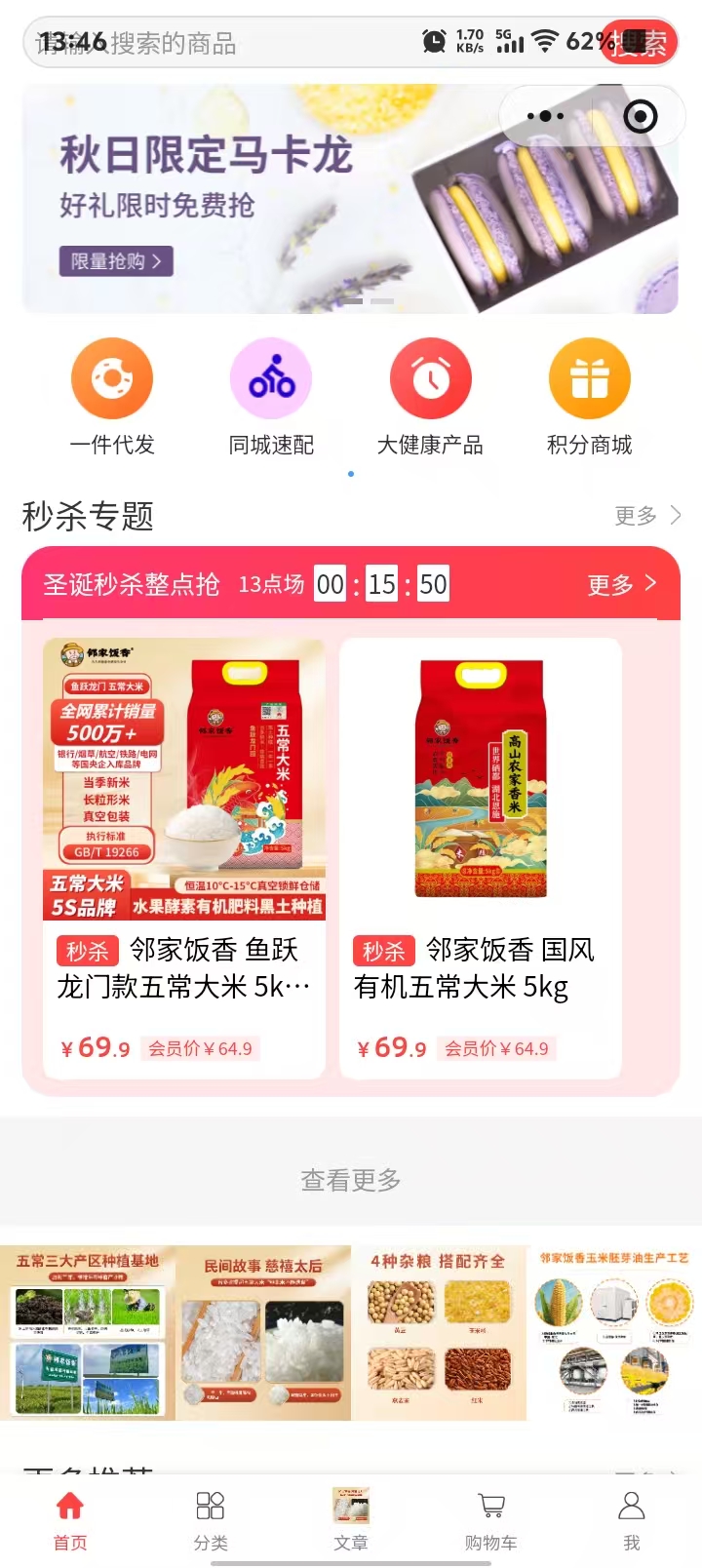Screen dimensions: 702x1568
Task: Open the 购物车 shopping cart tab
Action: coord(491,1519)
